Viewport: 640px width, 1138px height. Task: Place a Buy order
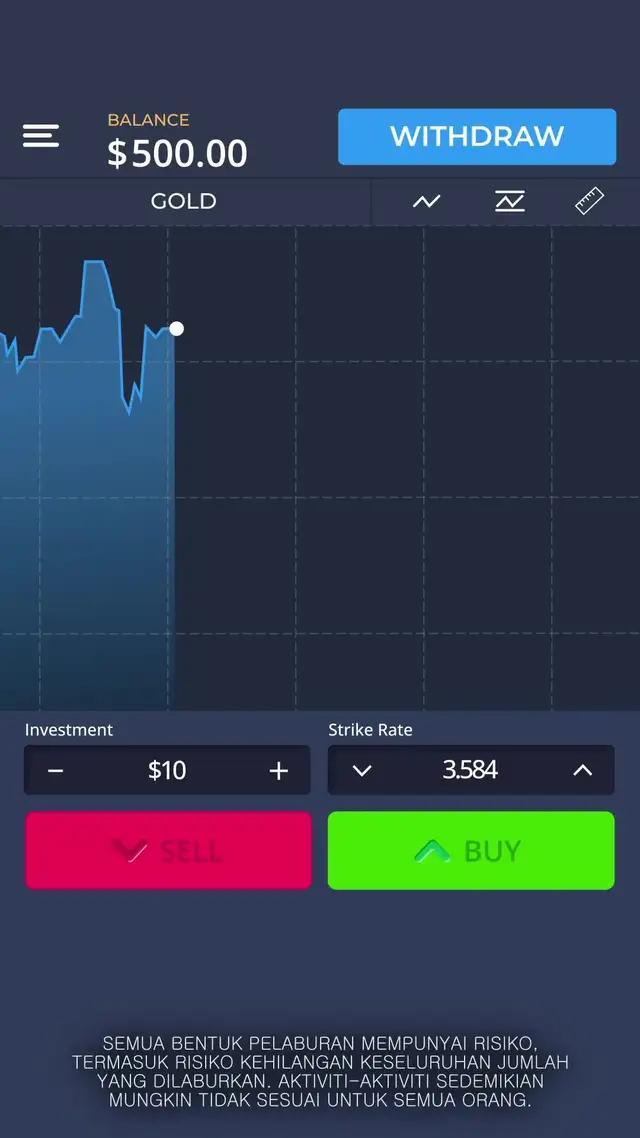471,851
